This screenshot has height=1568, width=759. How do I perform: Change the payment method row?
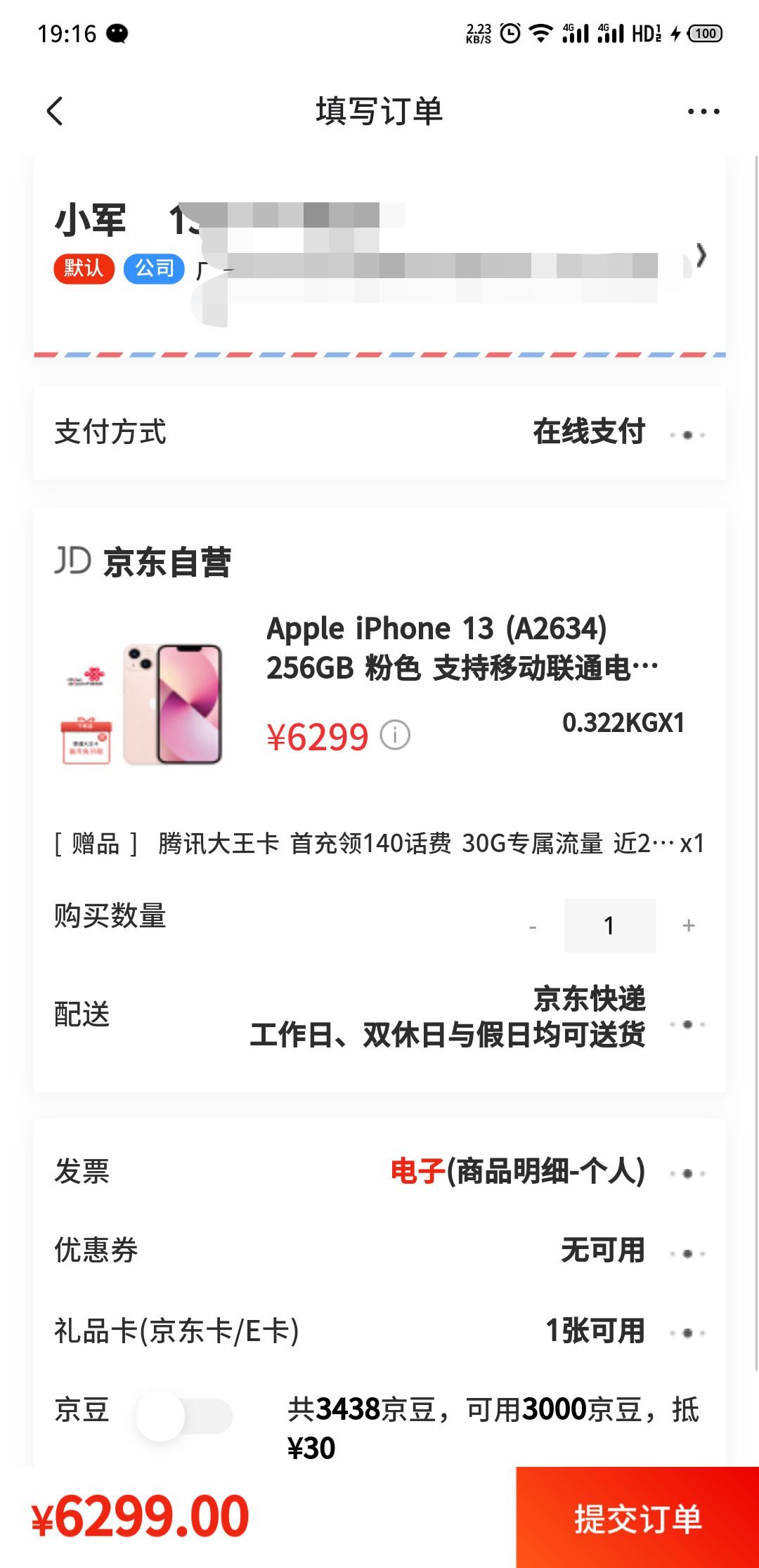pyautogui.click(x=379, y=432)
